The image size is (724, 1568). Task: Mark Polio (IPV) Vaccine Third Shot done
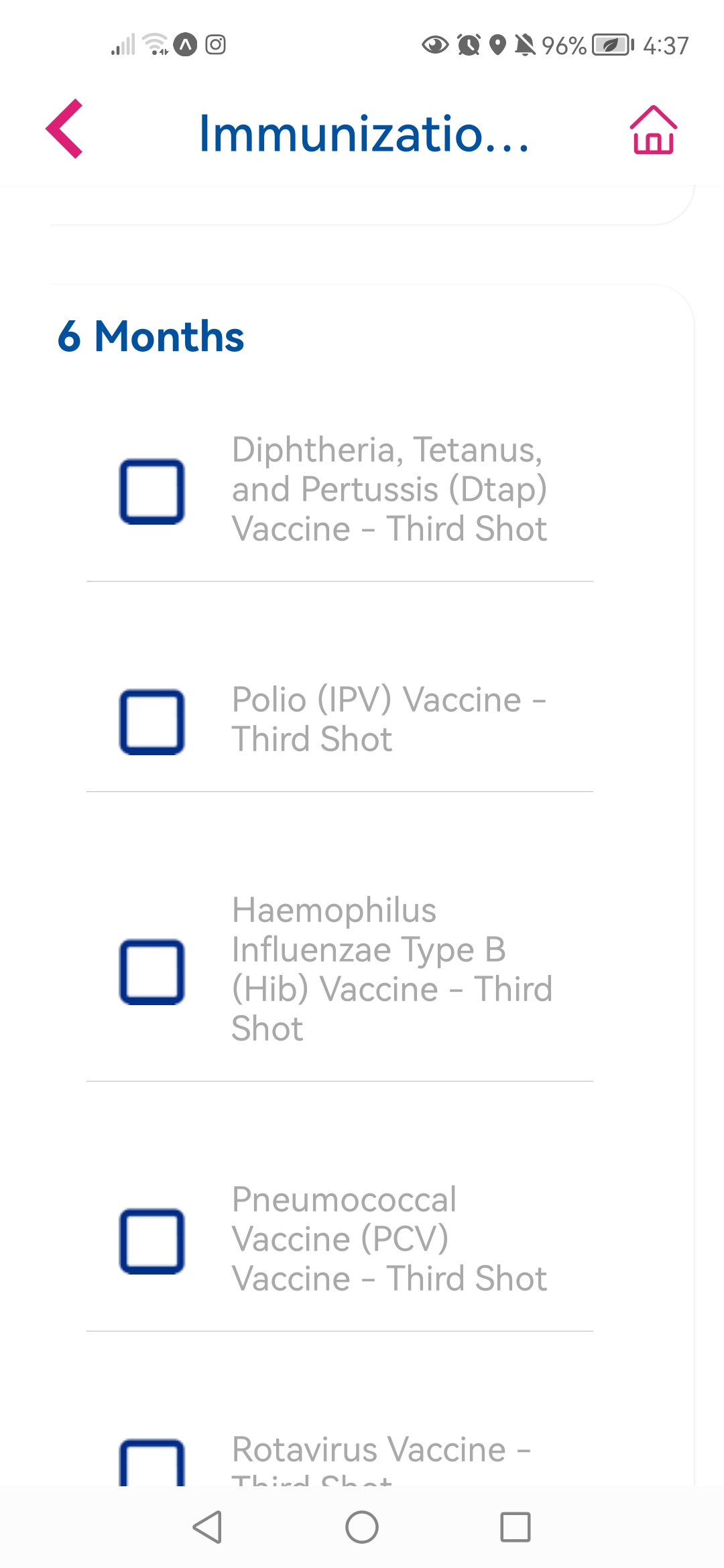tap(152, 722)
